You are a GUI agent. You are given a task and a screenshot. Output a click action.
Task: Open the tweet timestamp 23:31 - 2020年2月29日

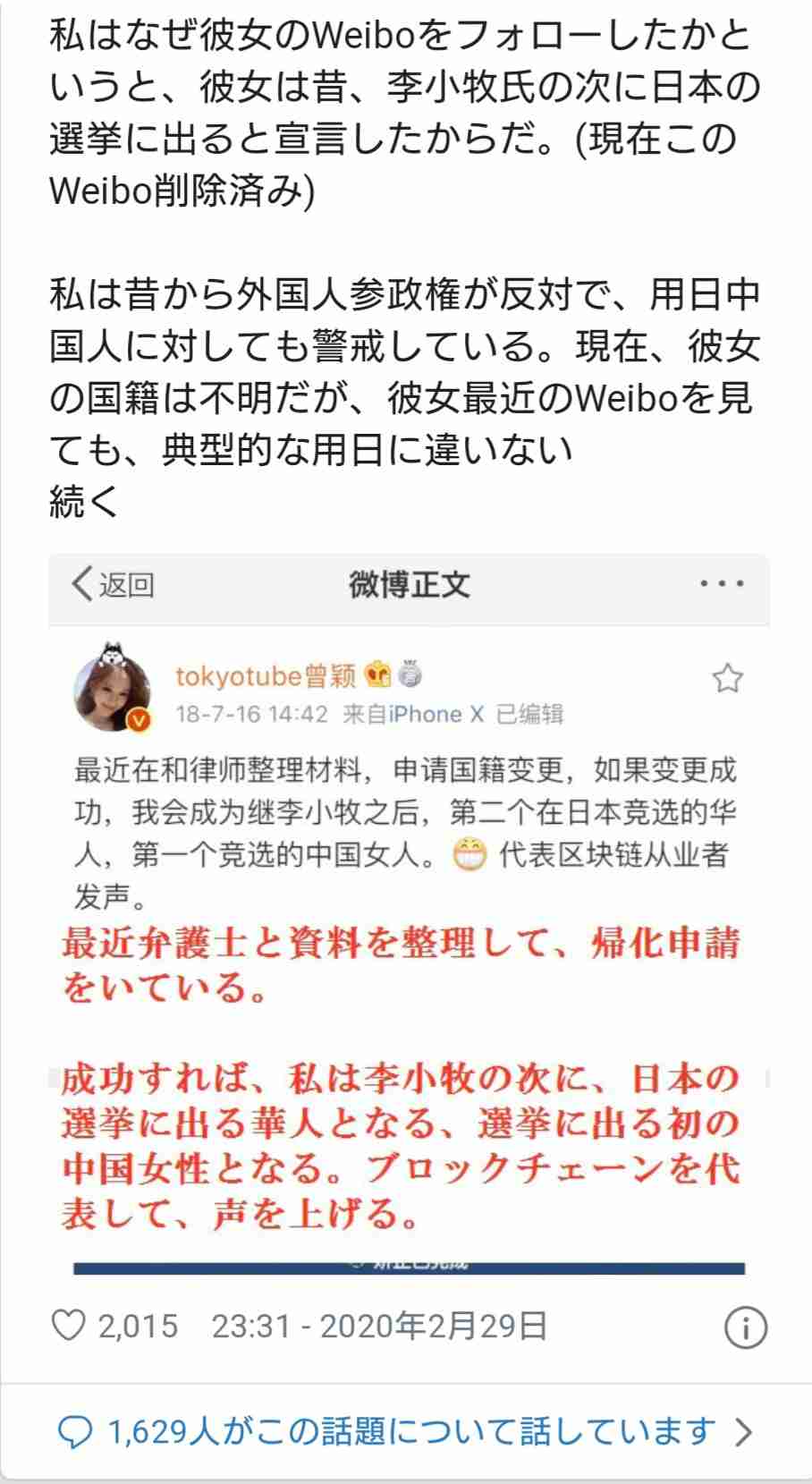coord(379,1326)
